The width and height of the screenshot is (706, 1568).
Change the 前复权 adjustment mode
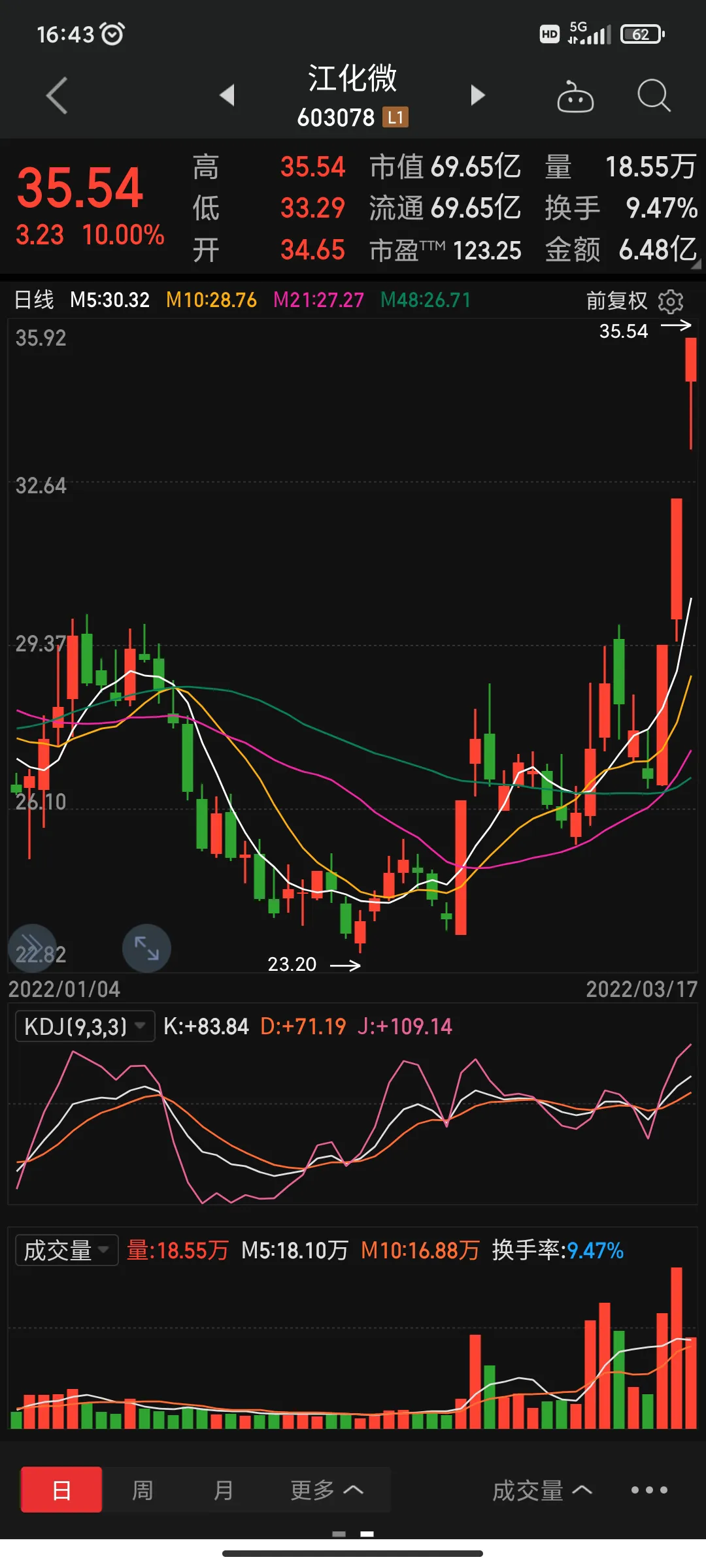pos(616,301)
